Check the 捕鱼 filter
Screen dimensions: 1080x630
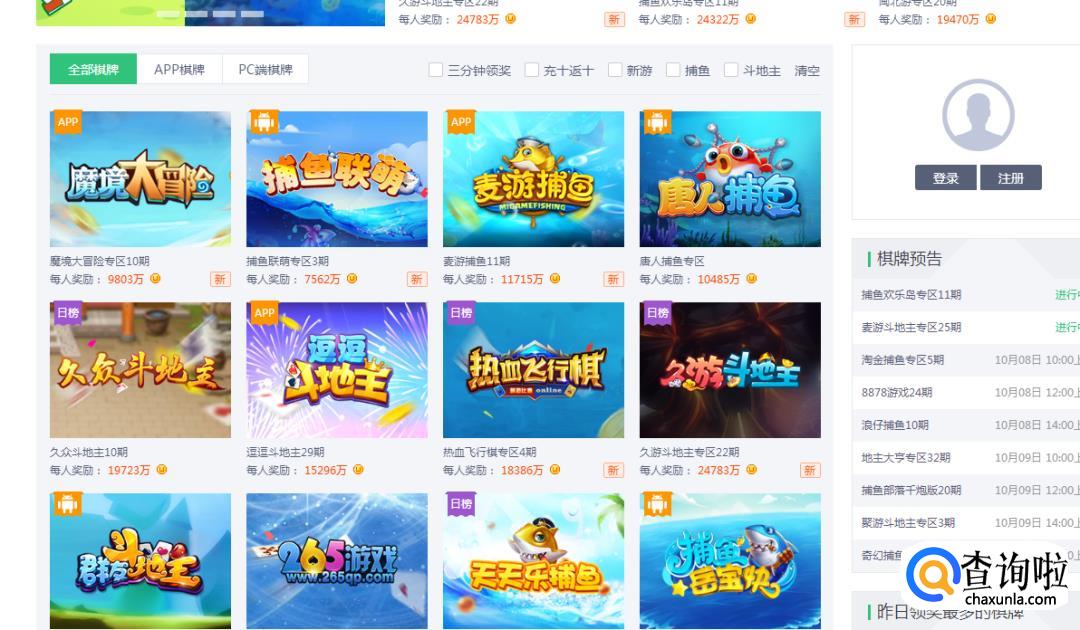click(x=673, y=70)
